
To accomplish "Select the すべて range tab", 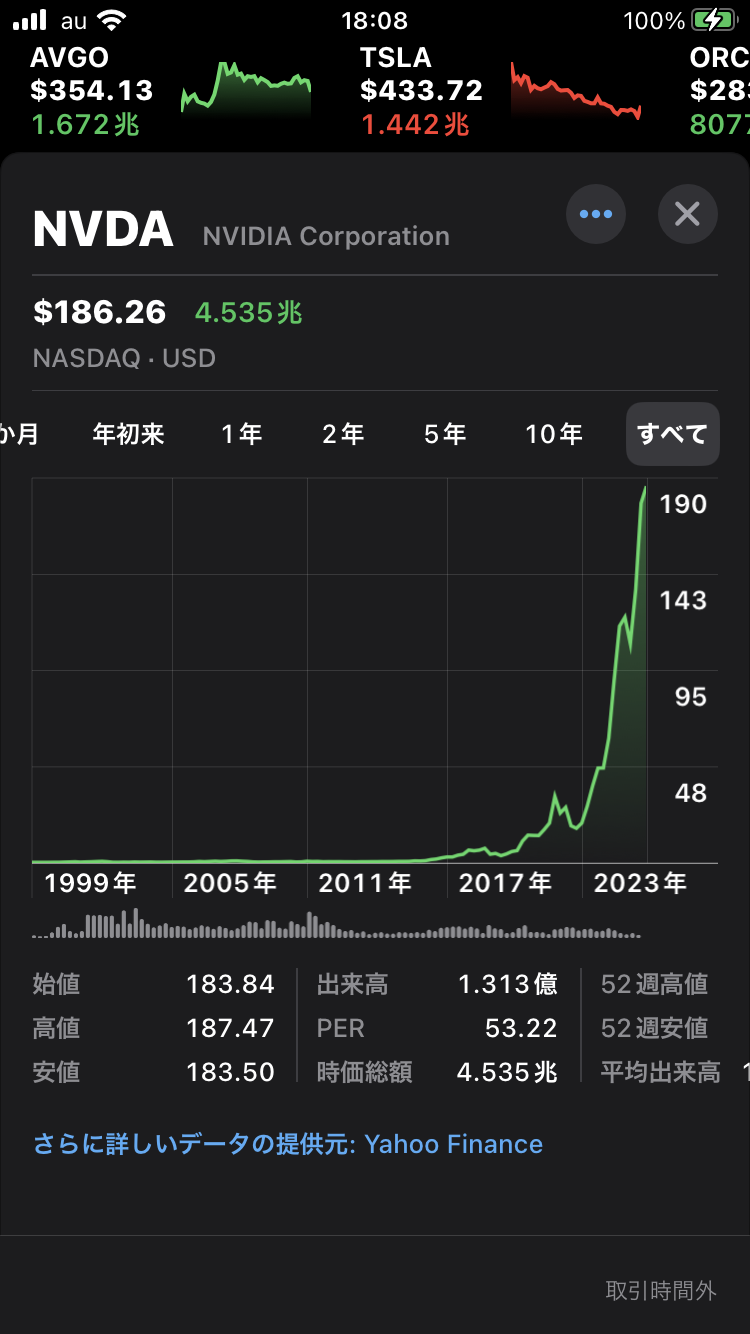I will pos(672,434).
